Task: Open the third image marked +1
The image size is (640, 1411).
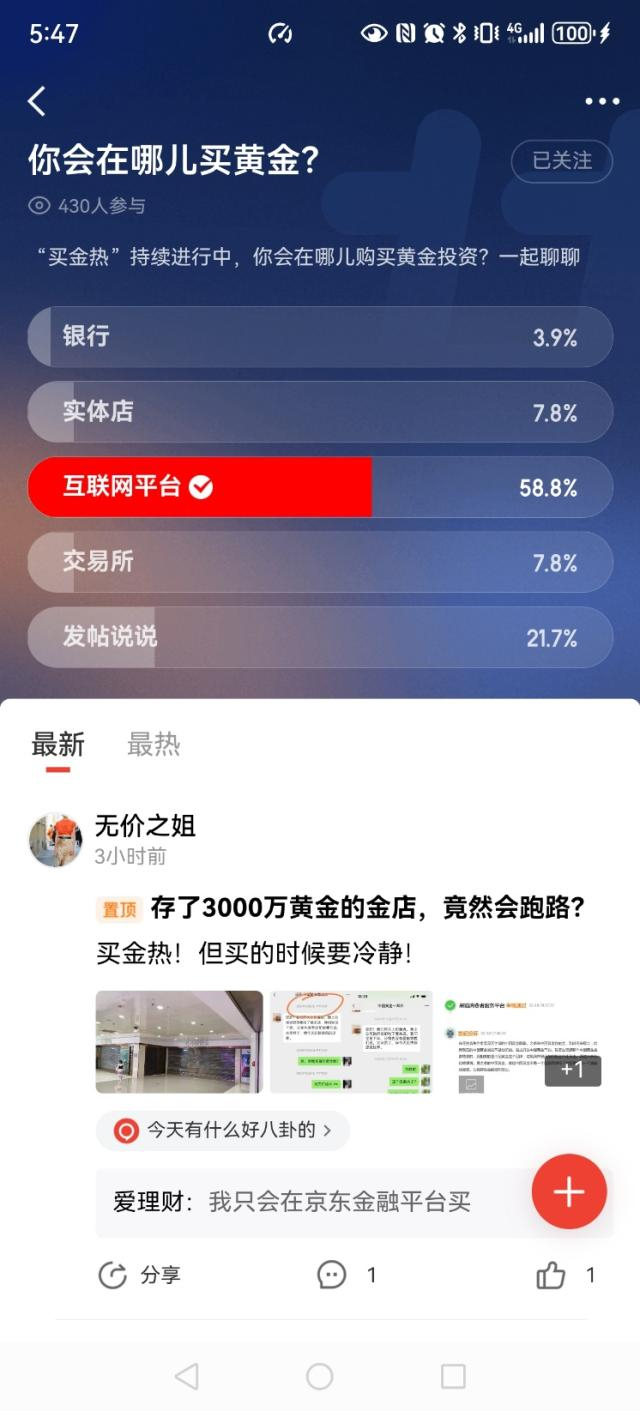Action: pyautogui.click(x=524, y=1042)
